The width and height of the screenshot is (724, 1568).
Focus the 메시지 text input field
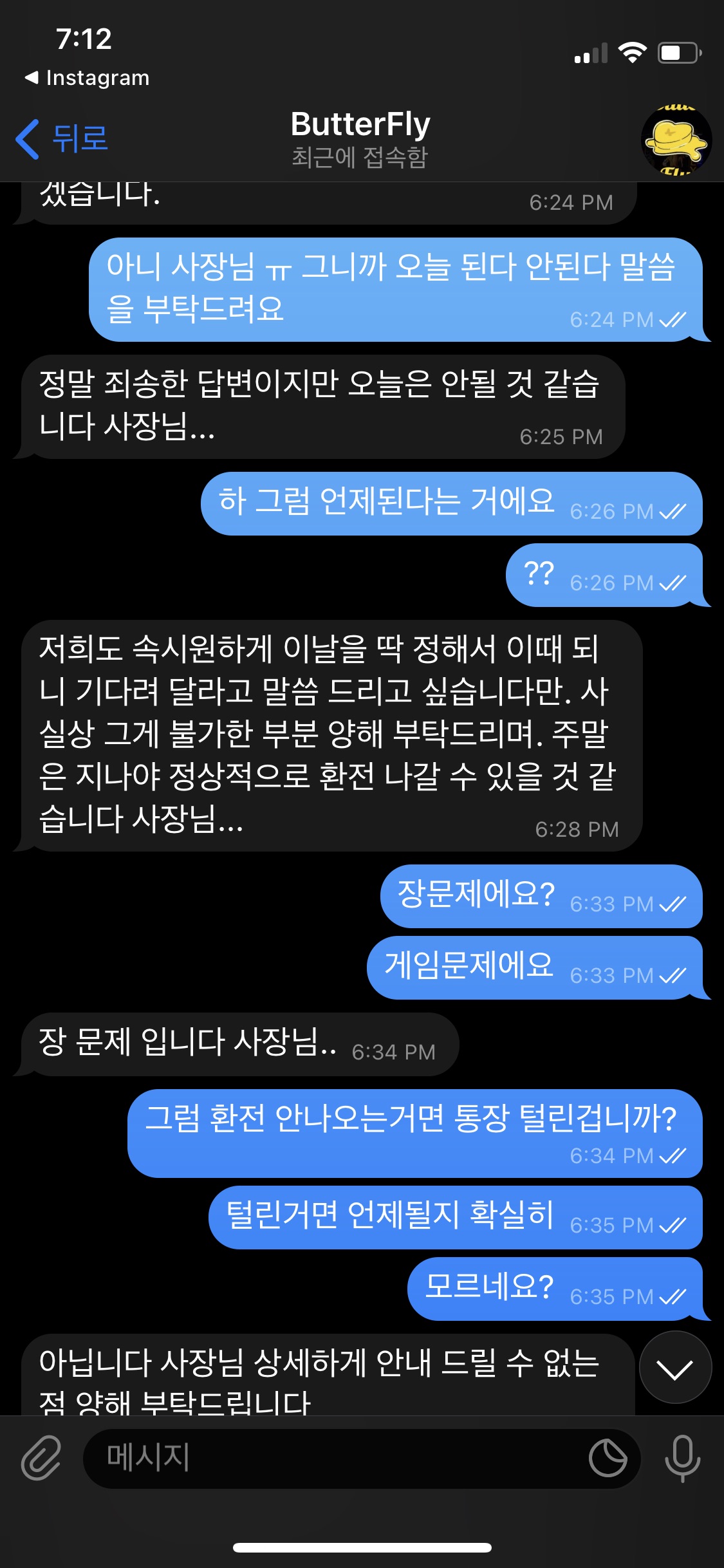click(335, 1457)
